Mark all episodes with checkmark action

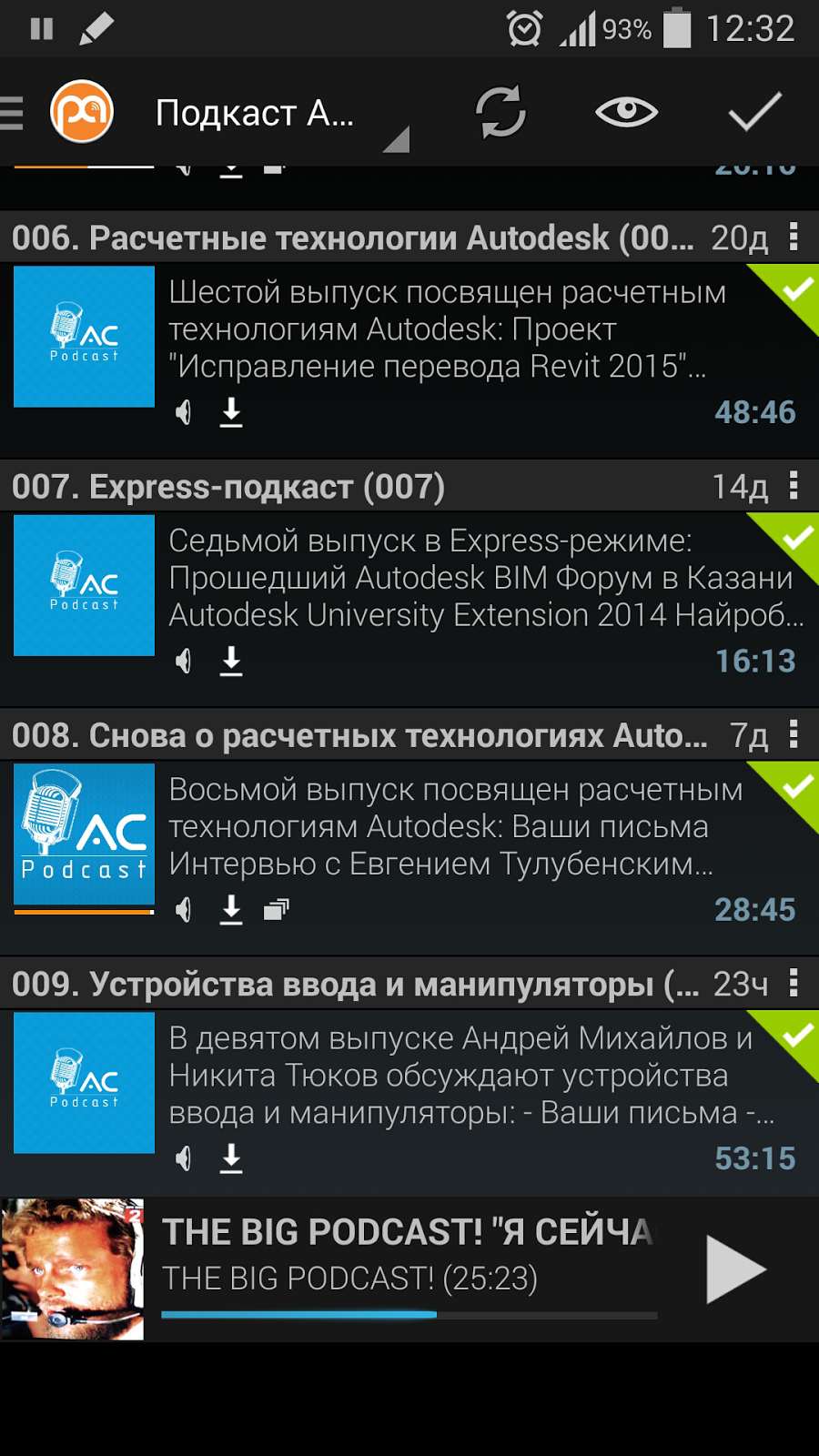[754, 113]
